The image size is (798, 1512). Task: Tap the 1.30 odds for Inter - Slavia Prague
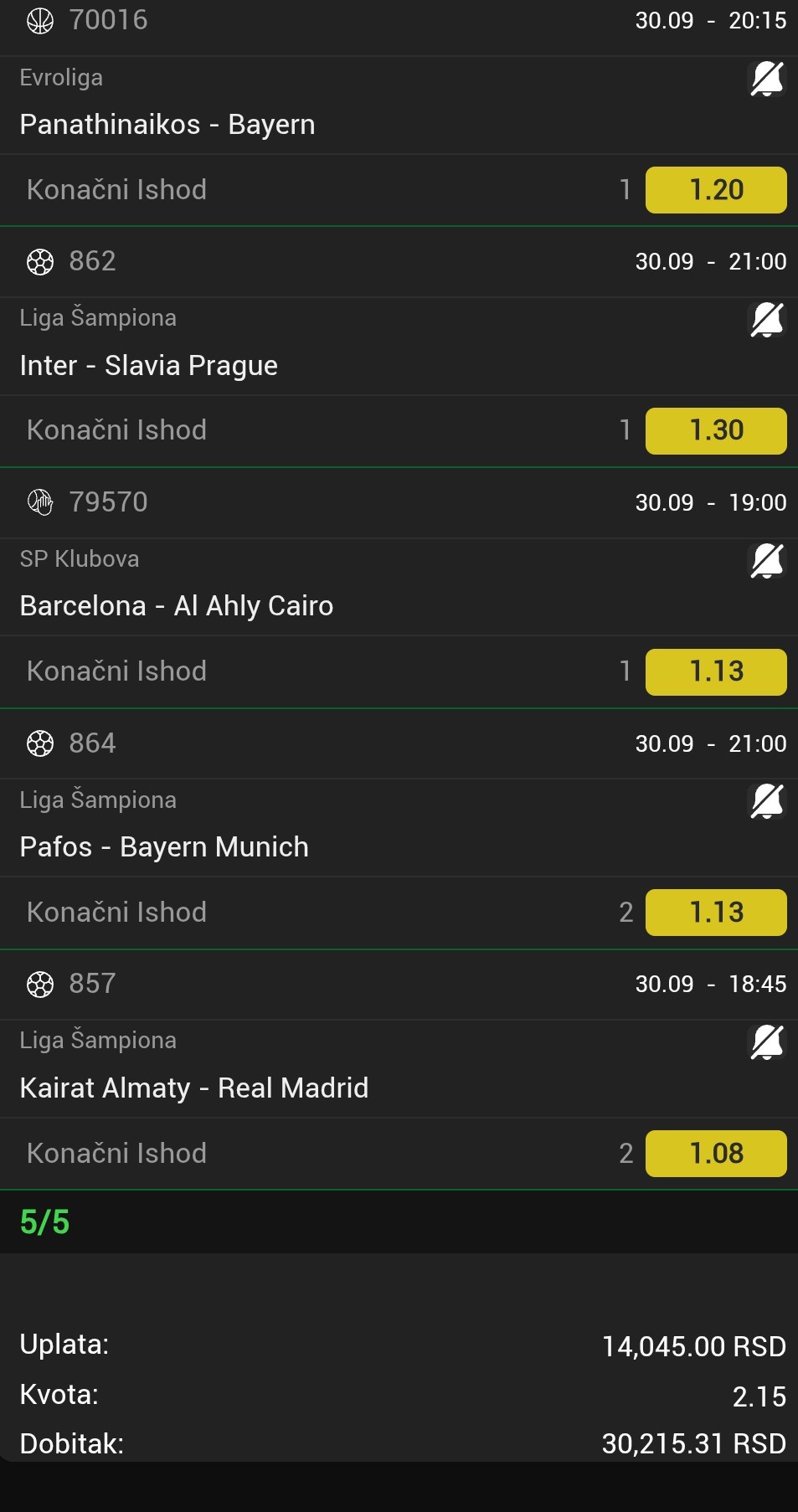pos(716,430)
